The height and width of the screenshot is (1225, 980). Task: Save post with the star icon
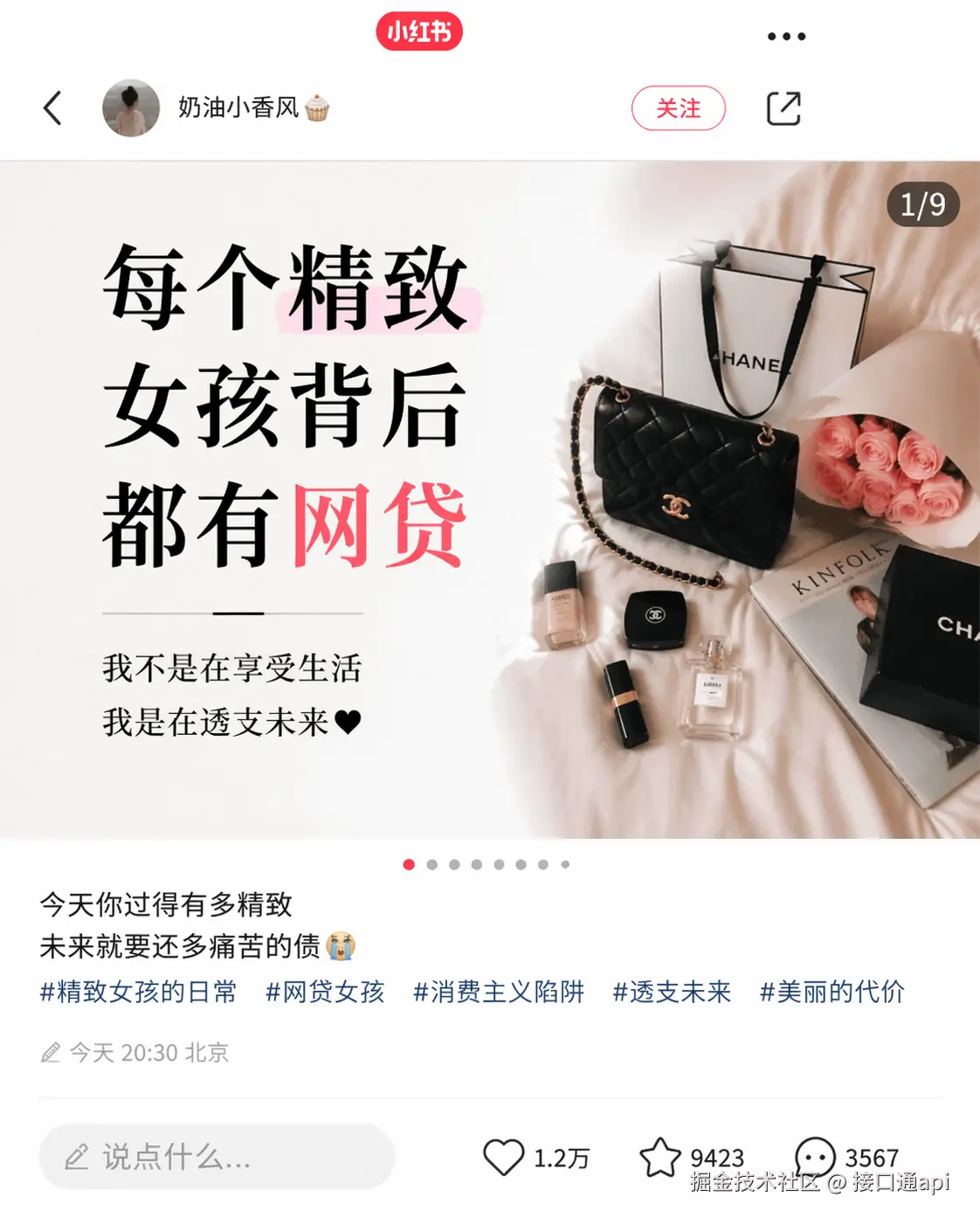click(x=660, y=1158)
